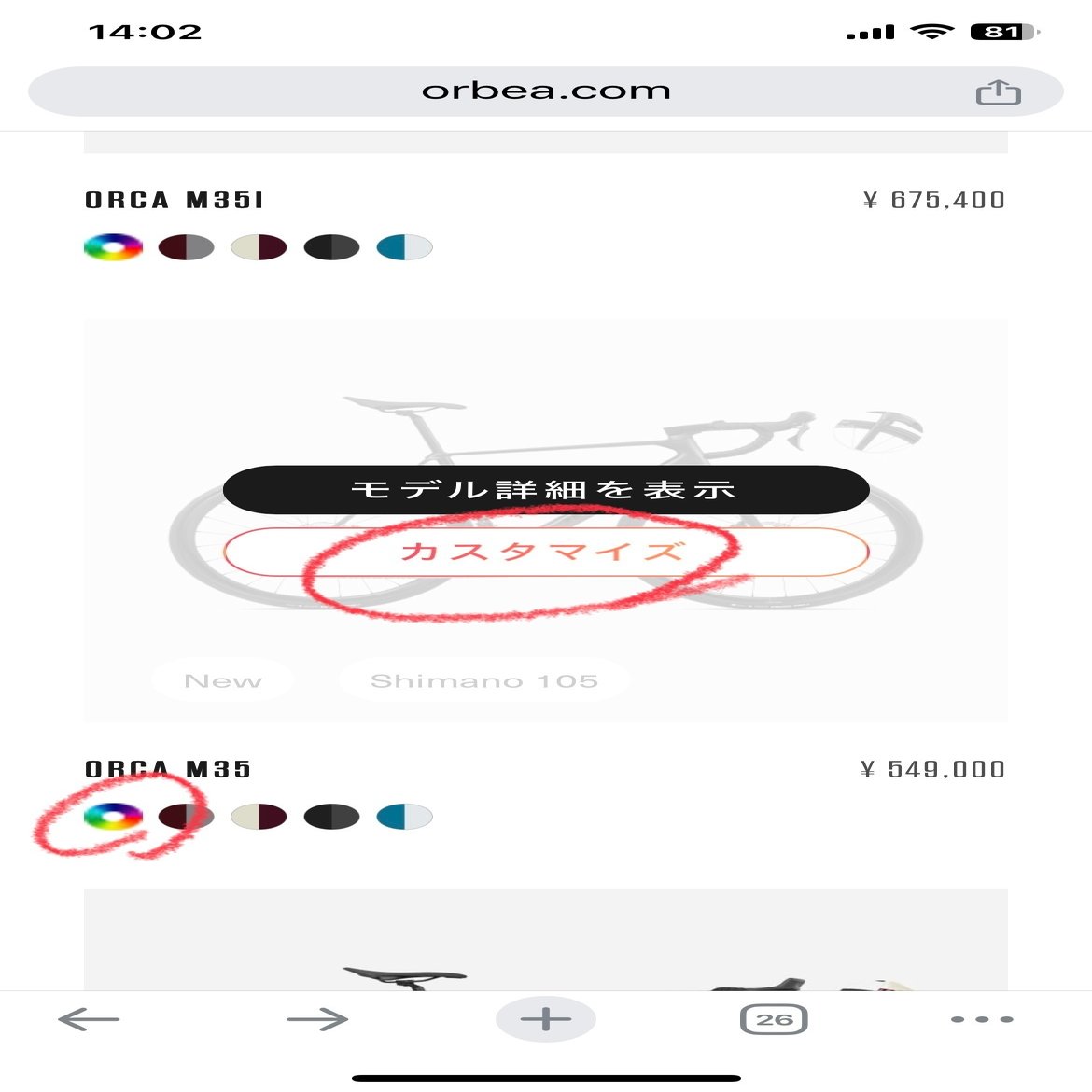Tap モデル詳細を表示 button
Viewport: 1092px width, 1092px height.
[546, 490]
